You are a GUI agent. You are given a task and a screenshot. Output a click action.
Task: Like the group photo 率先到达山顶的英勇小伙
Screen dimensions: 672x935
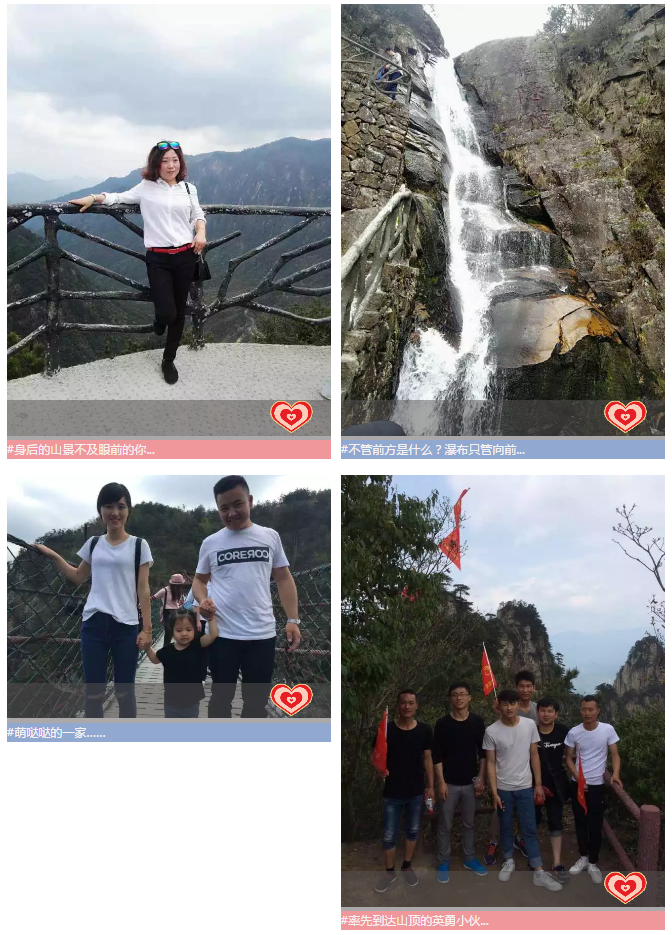(625, 887)
